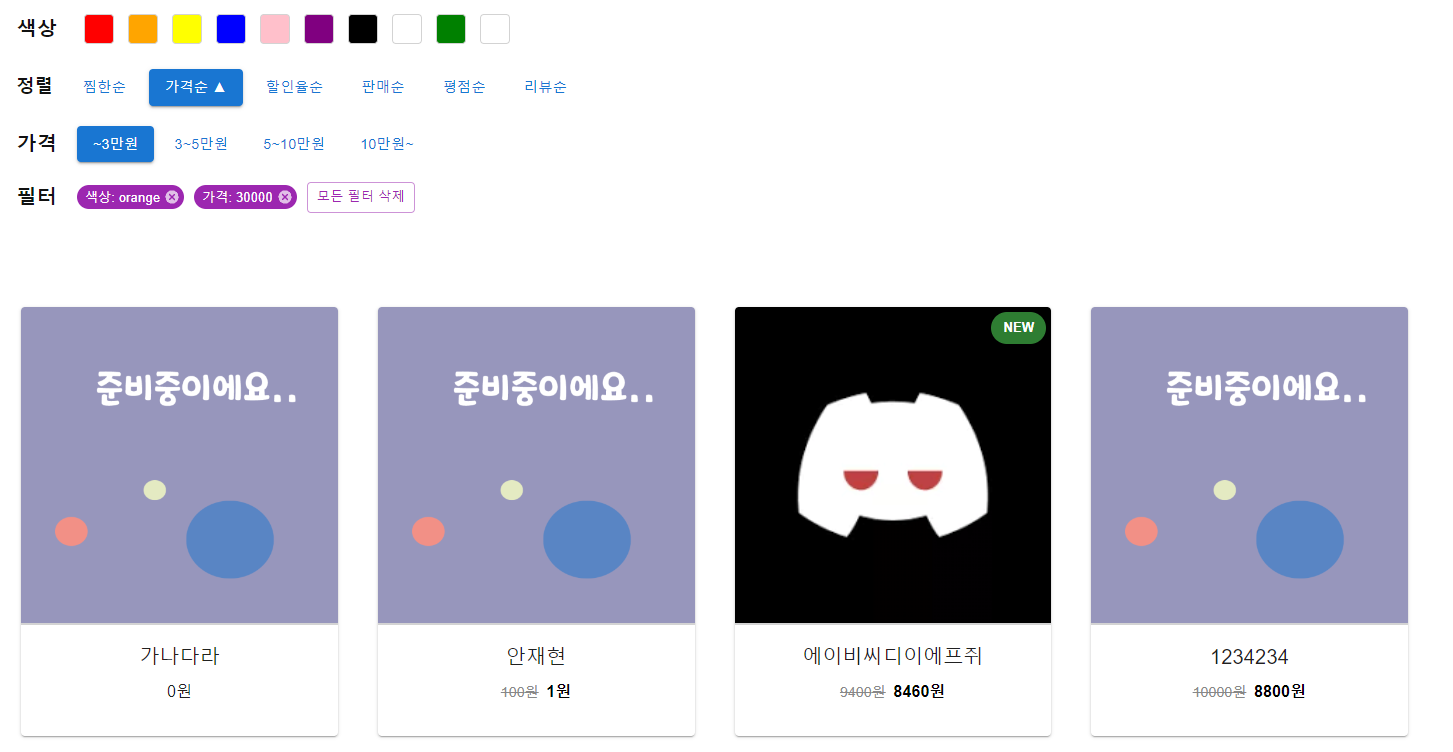Toggle the 가격순 sort button

tap(196, 87)
